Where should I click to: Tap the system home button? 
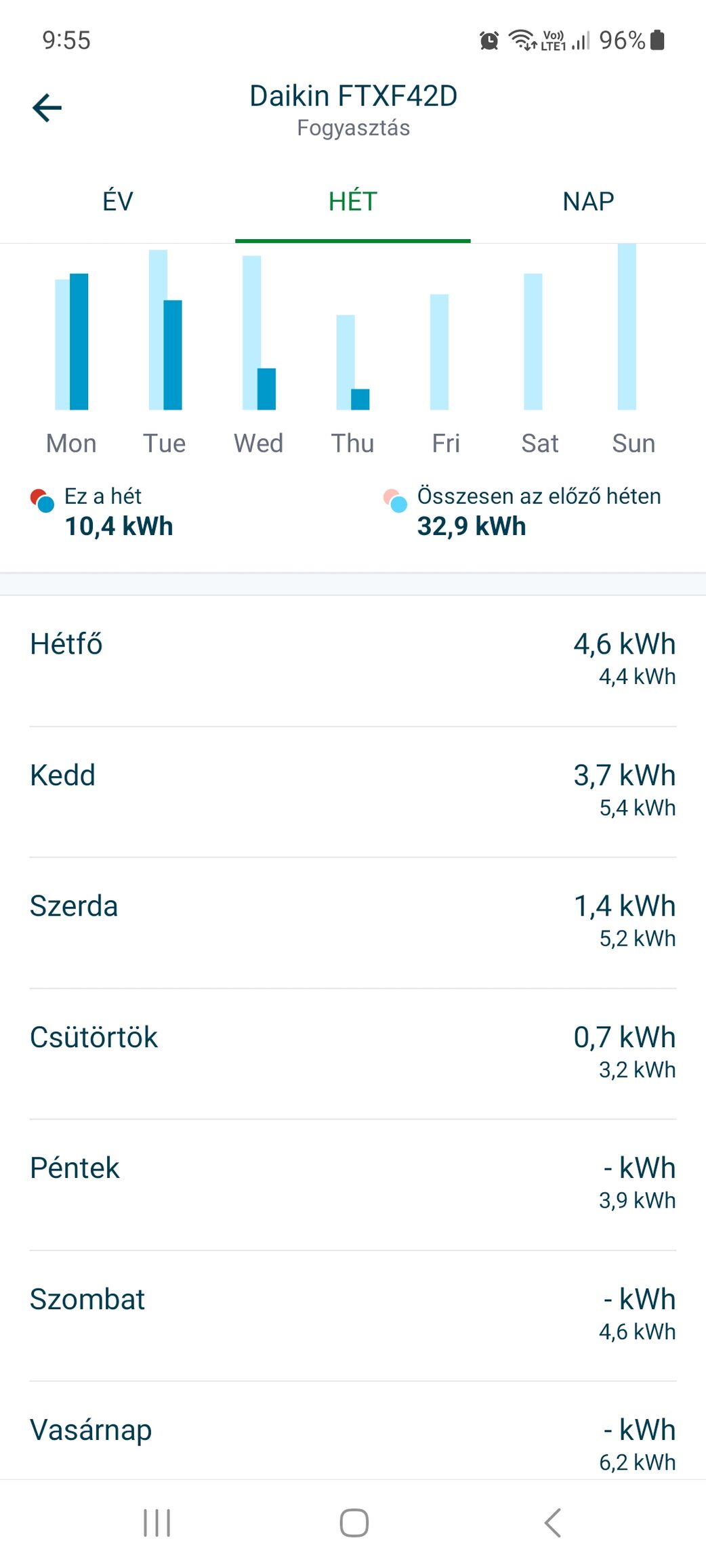pos(354,1523)
